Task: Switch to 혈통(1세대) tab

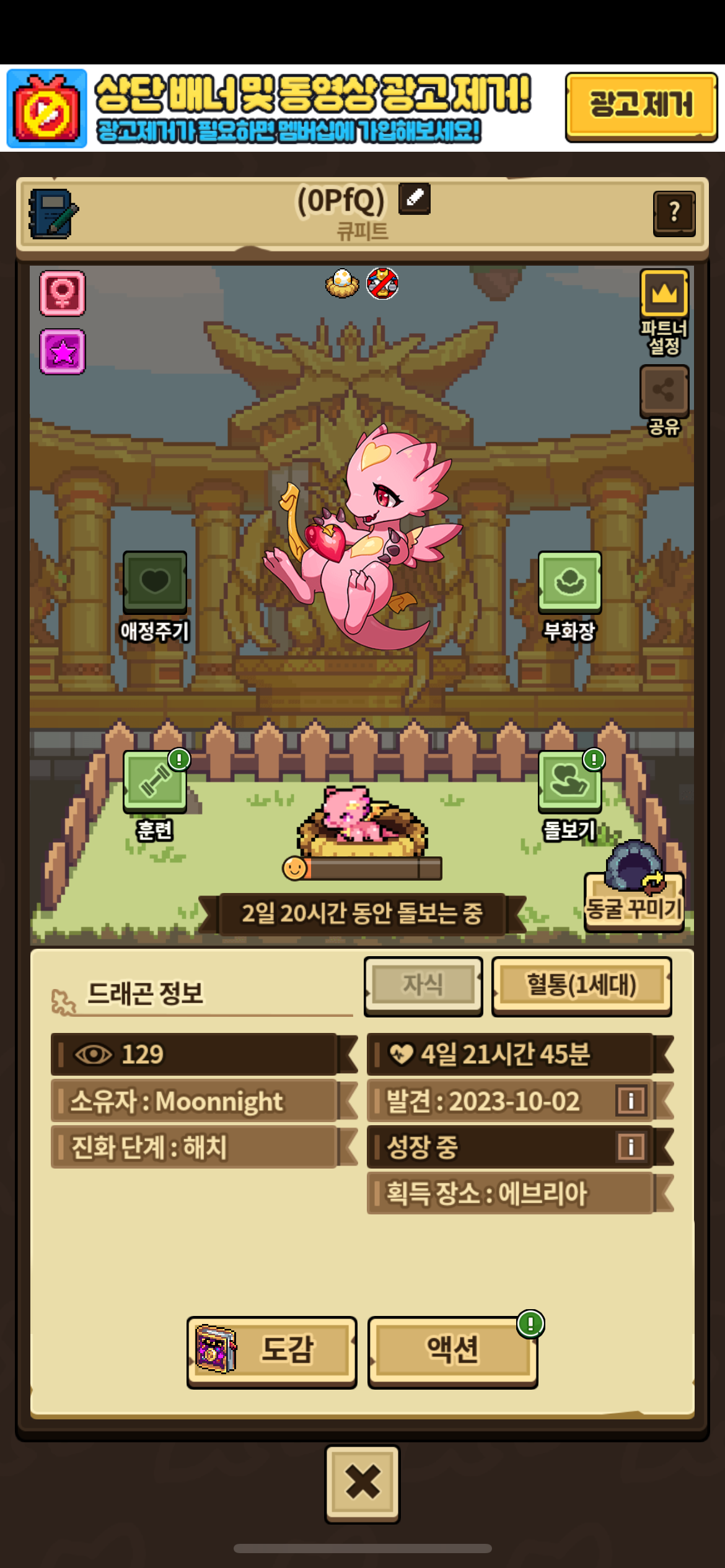Action: [581, 985]
